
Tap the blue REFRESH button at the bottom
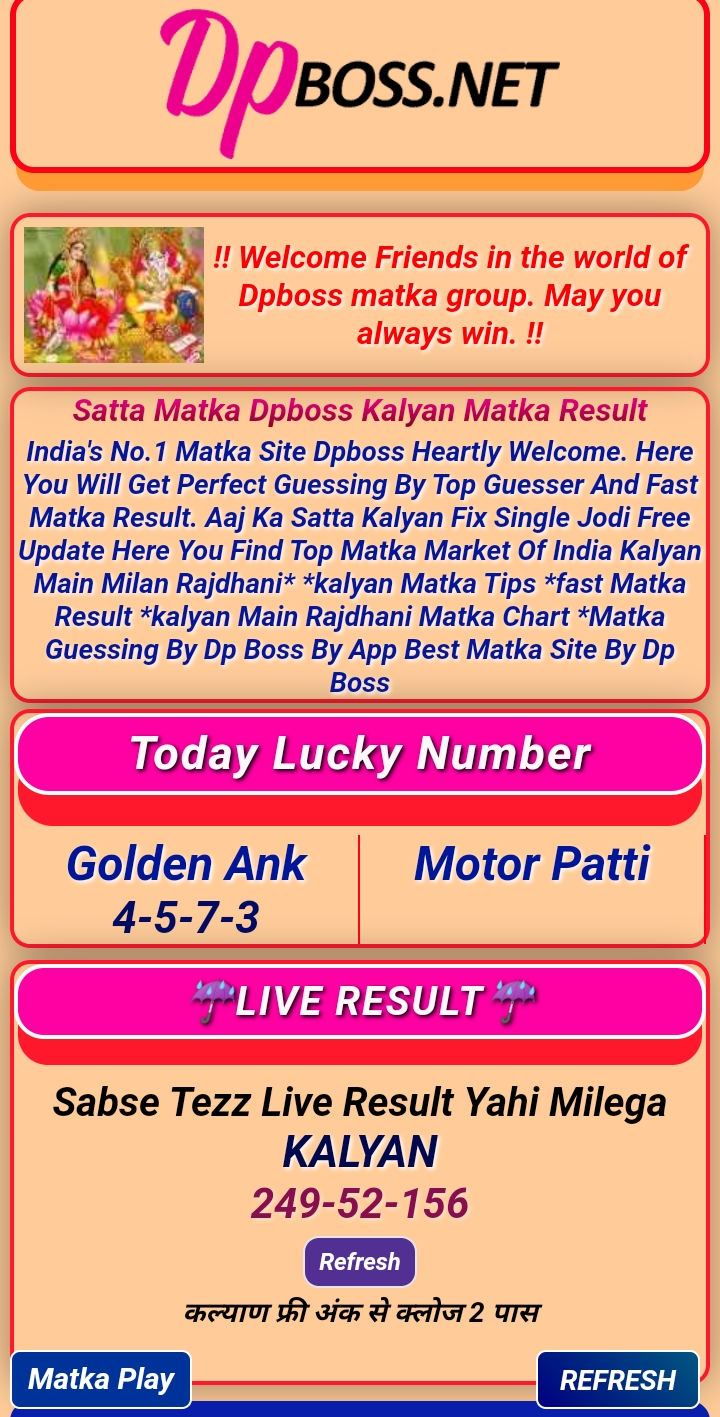[617, 1380]
